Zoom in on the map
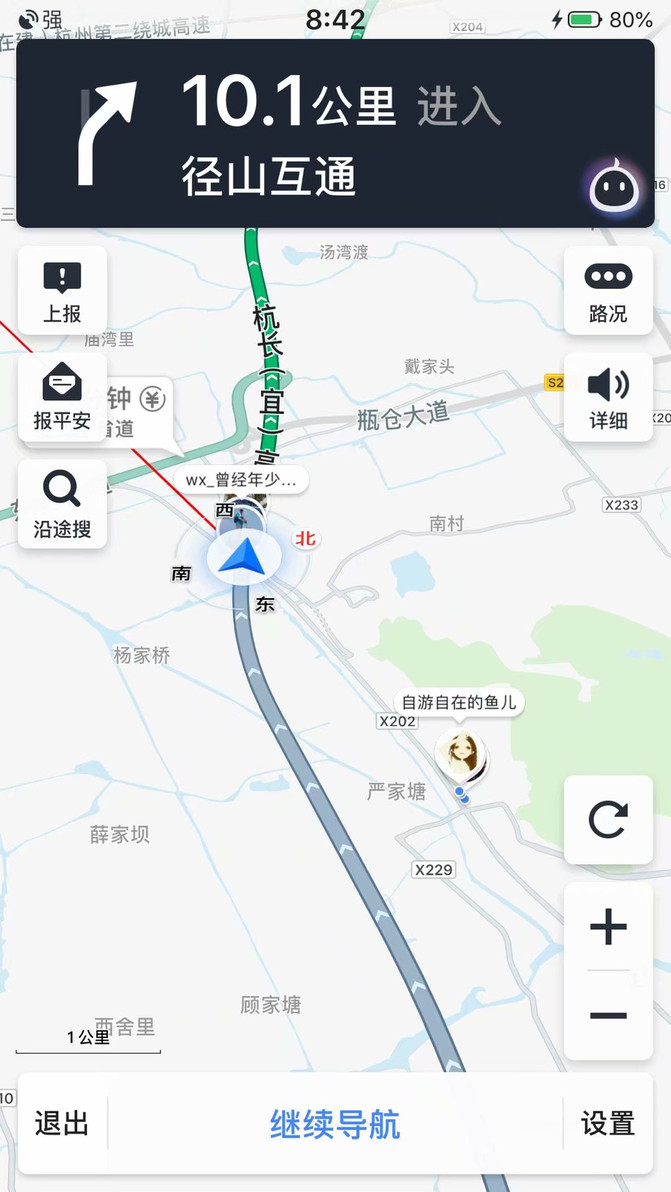Image resolution: width=671 pixels, height=1192 pixels. click(608, 928)
